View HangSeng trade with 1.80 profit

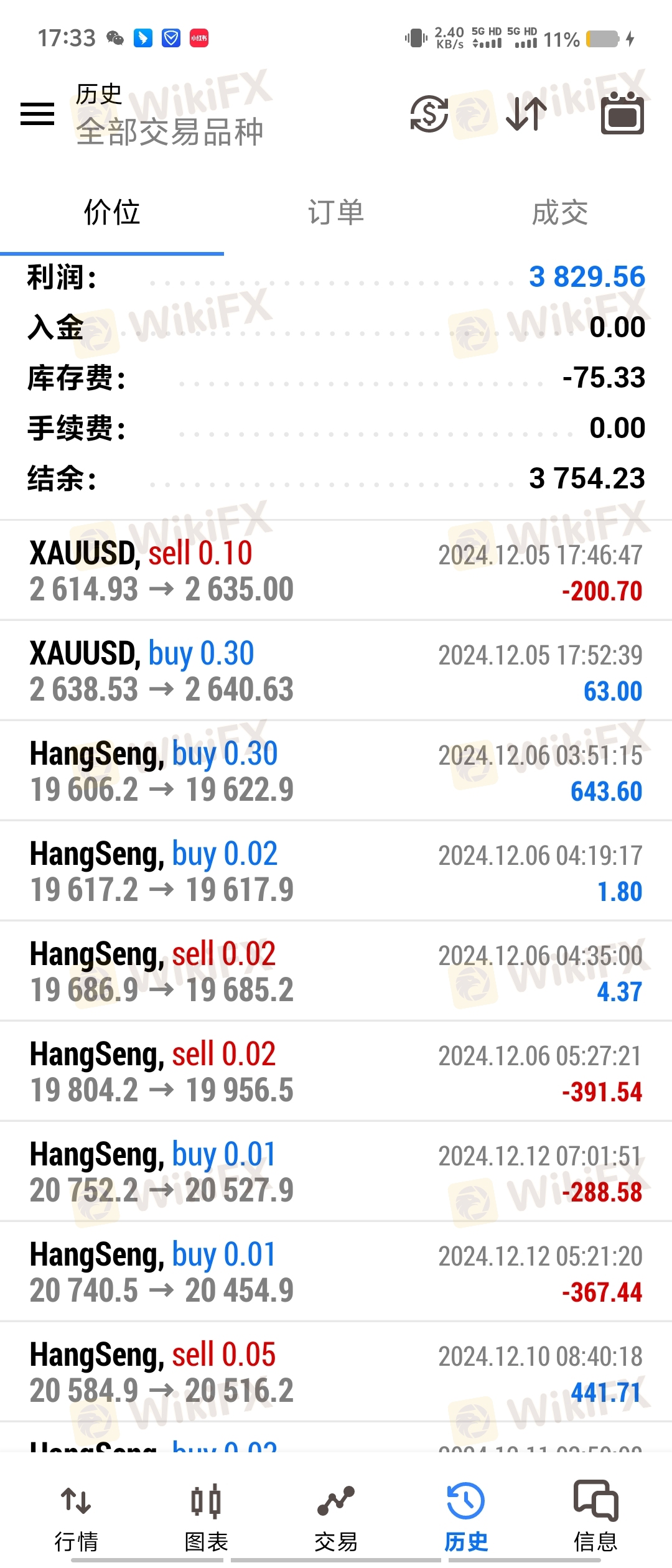tap(336, 871)
